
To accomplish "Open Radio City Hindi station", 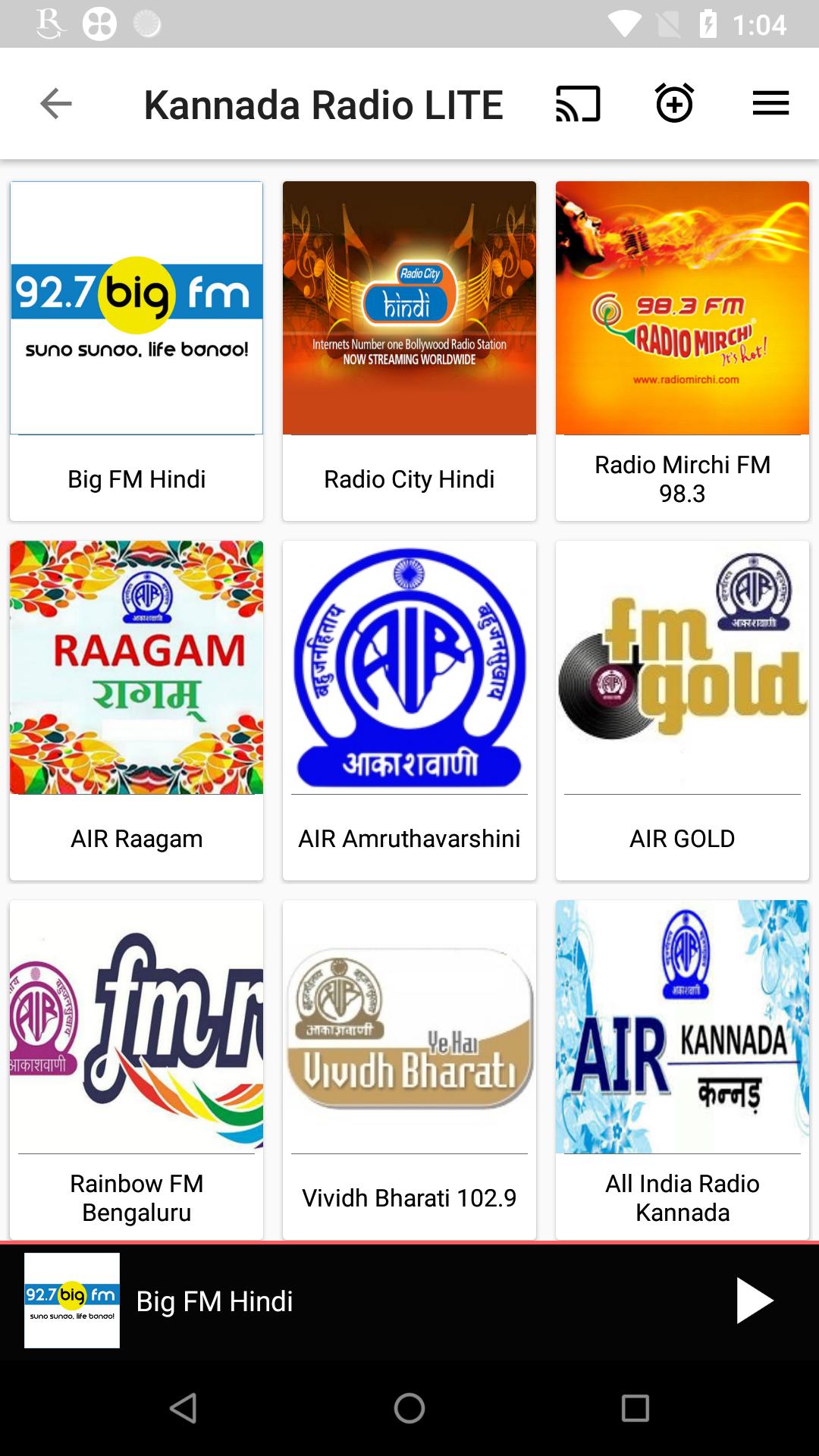I will pyautogui.click(x=409, y=351).
